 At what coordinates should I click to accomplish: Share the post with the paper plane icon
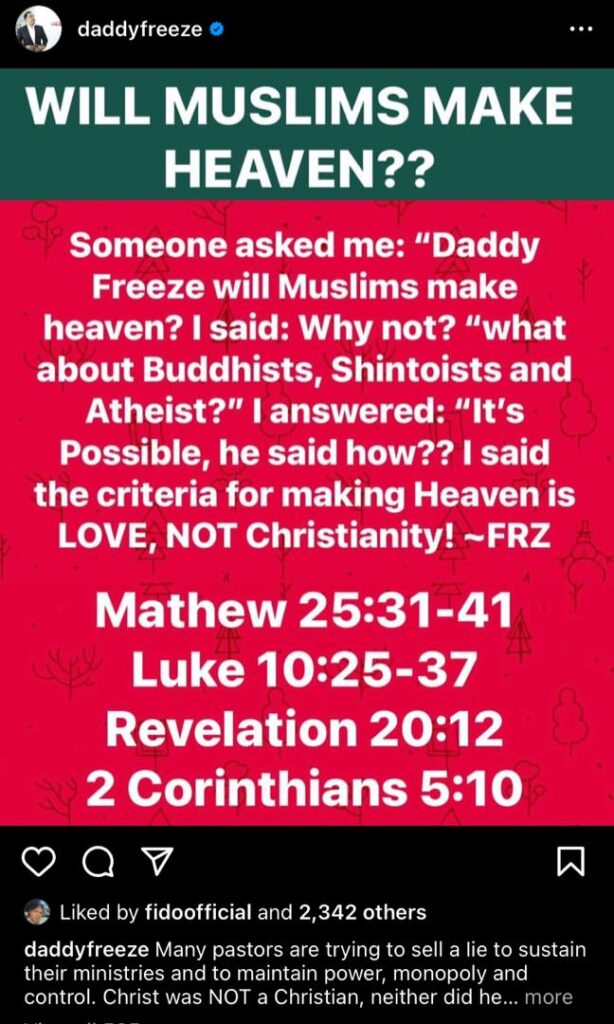coord(156,860)
